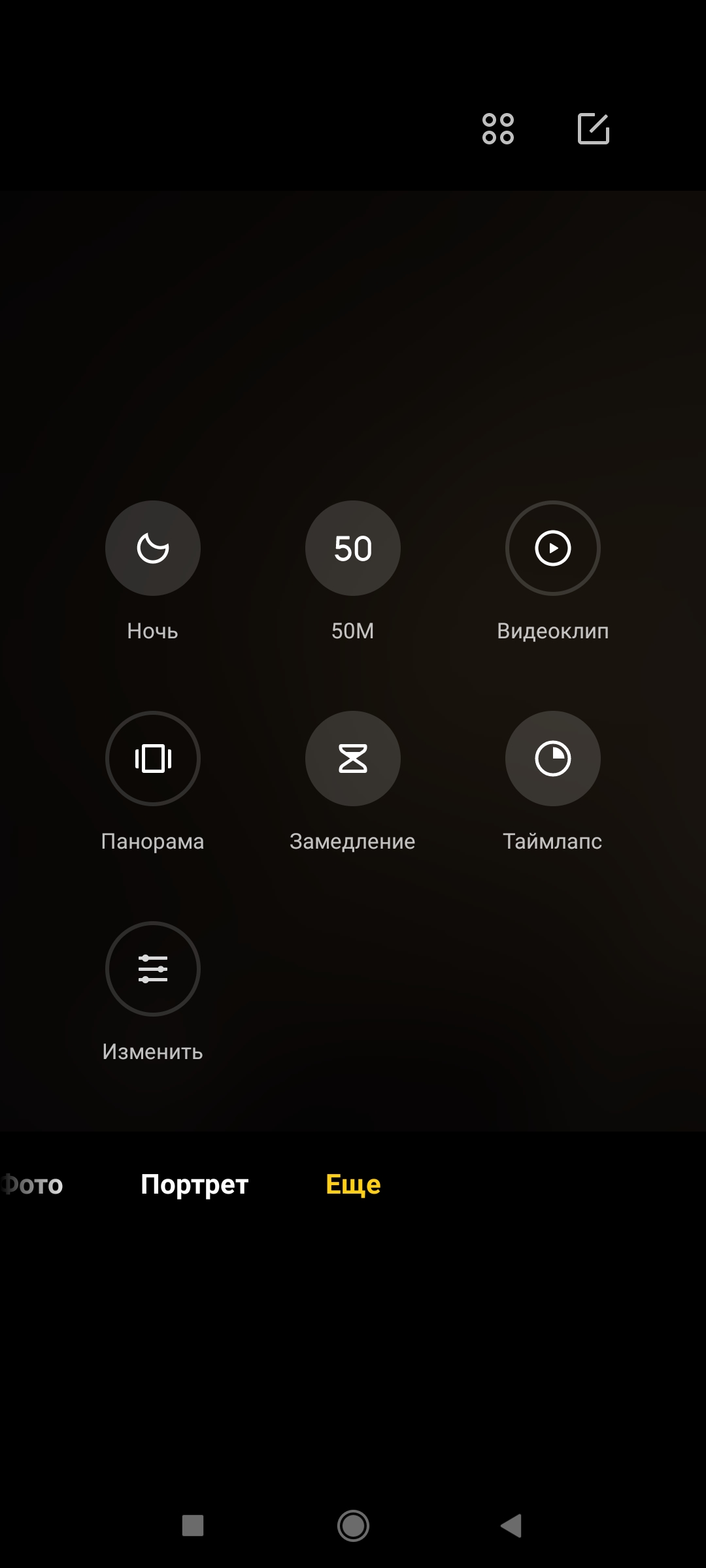Viewport: 706px width, 1568px height.
Task: Tap the edit pencil icon at top
Action: click(594, 129)
